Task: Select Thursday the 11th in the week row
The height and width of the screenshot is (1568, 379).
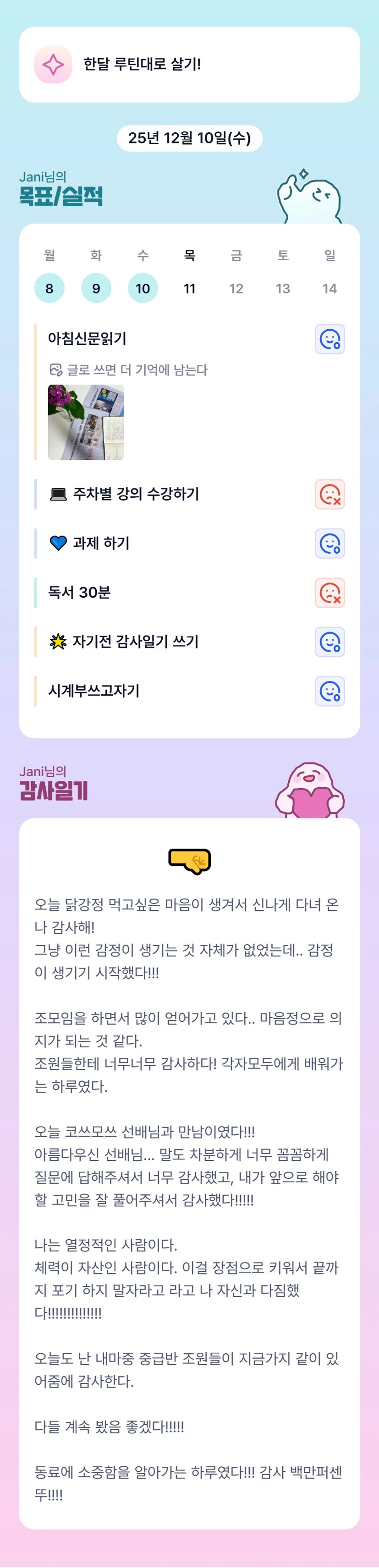Action: tap(190, 289)
